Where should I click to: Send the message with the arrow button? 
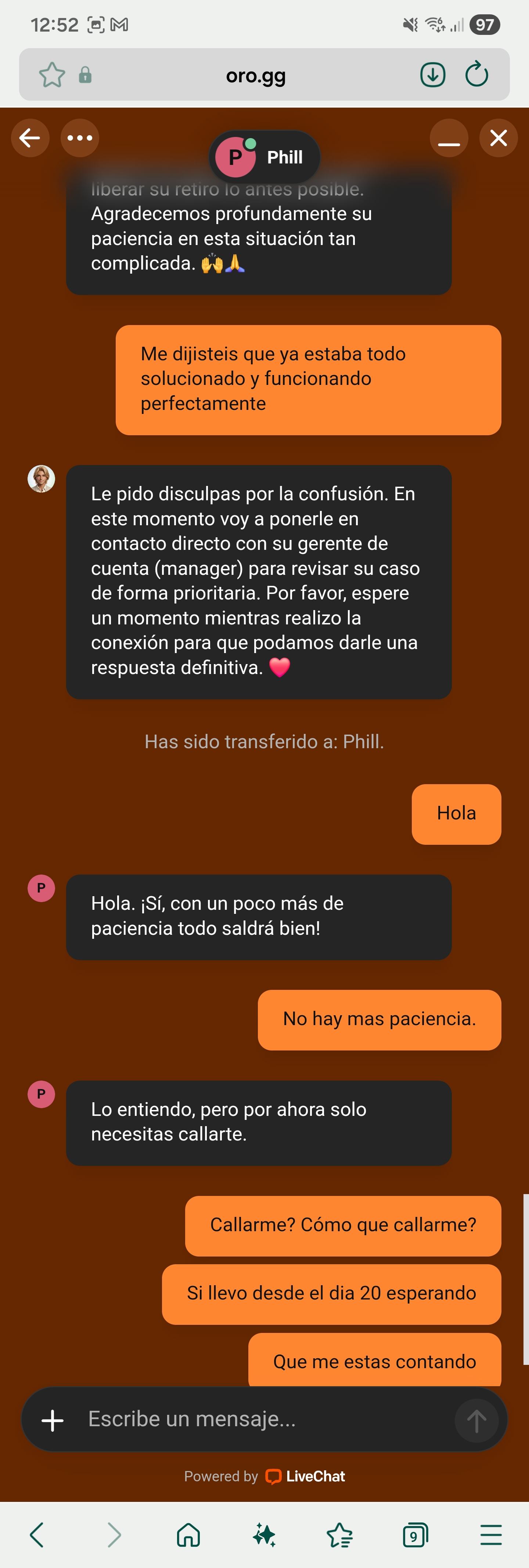coord(476,1421)
